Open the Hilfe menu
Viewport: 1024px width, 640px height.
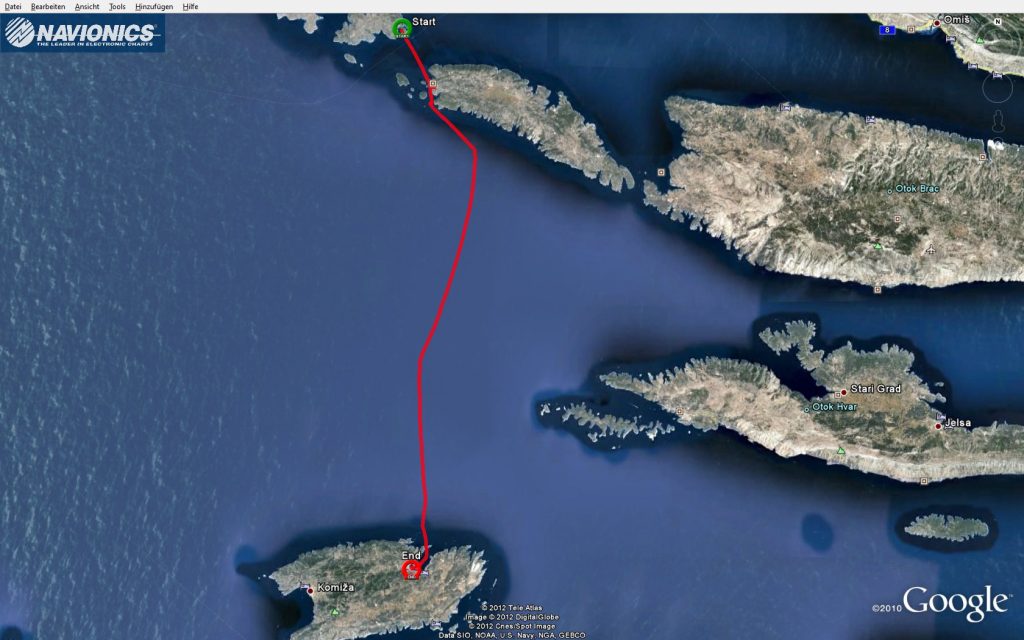(x=190, y=6)
